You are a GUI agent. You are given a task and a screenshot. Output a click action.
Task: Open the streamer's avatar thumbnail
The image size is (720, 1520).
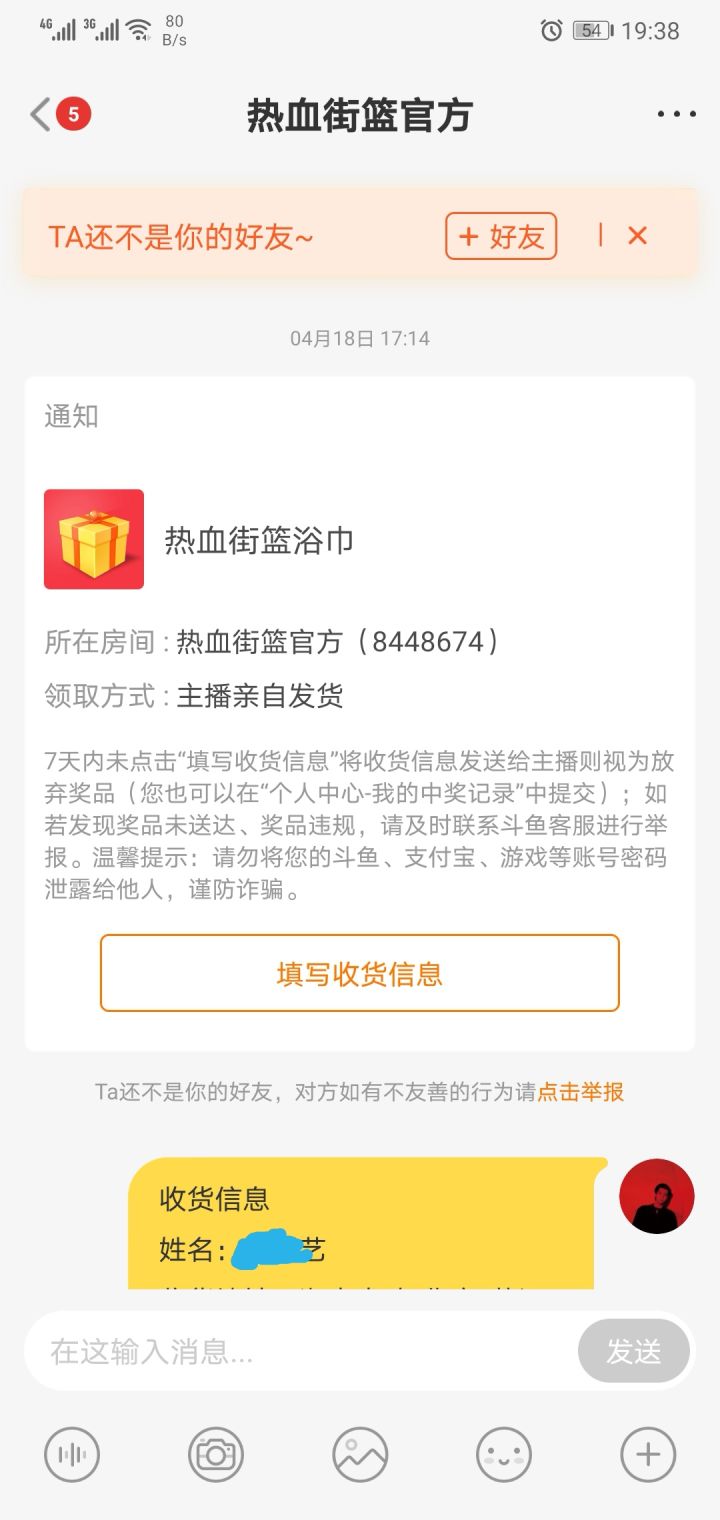pyautogui.click(x=657, y=1196)
